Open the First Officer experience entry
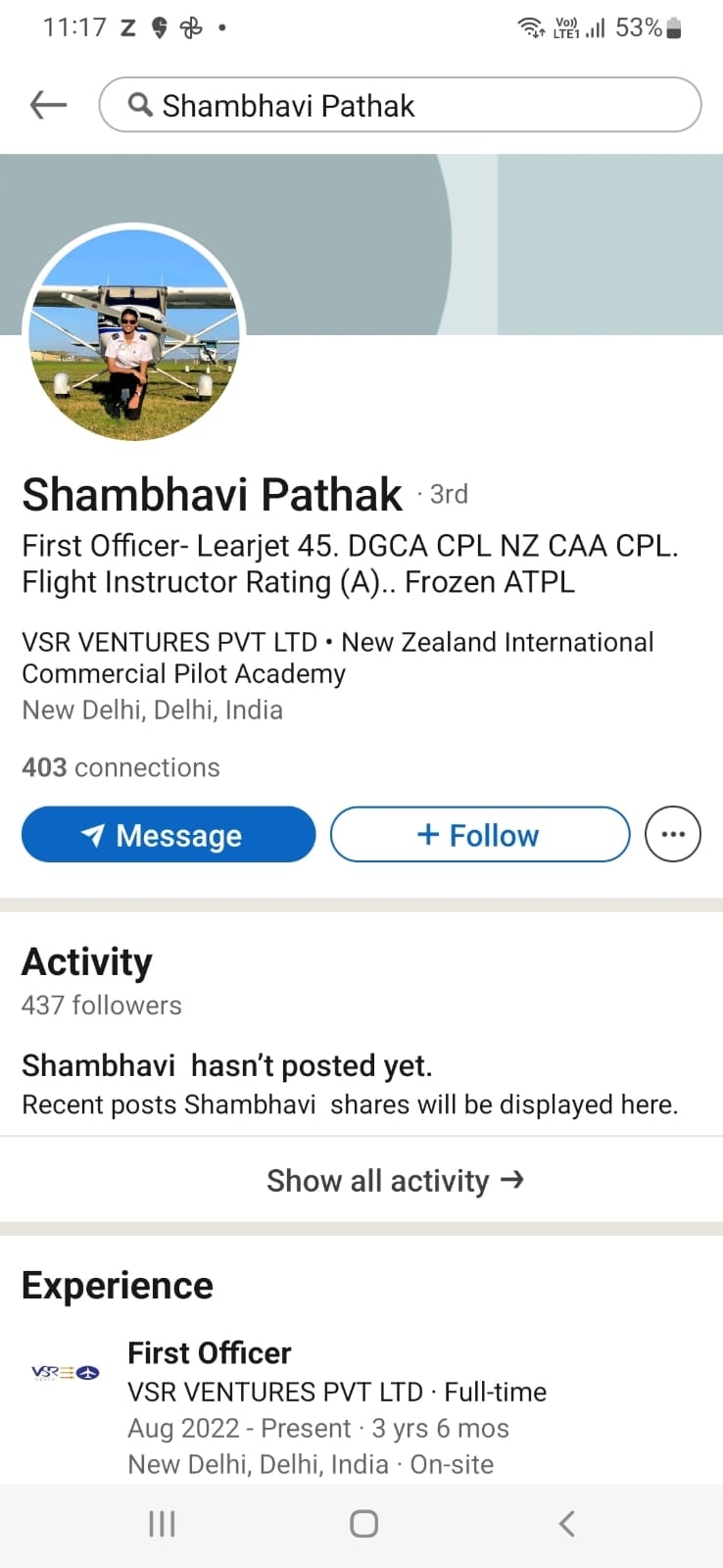This screenshot has width=723, height=1568. [x=210, y=1353]
